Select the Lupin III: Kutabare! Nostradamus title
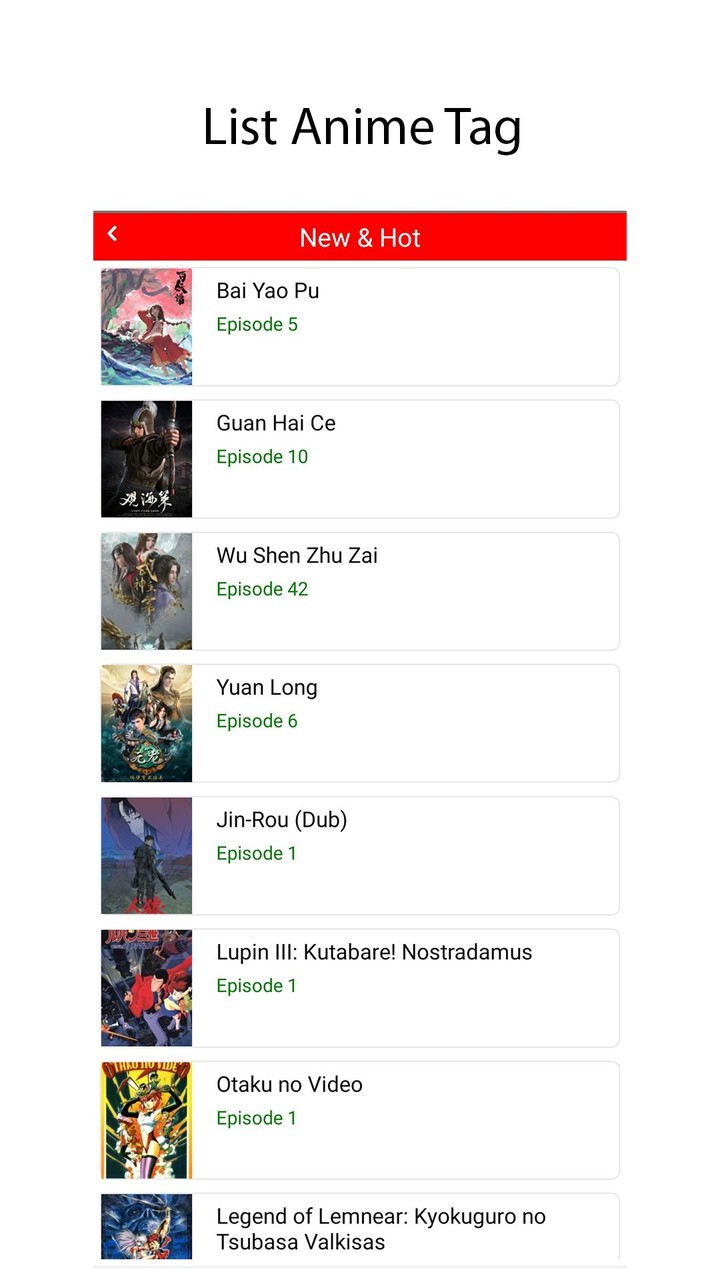The width and height of the screenshot is (720, 1280). pyautogui.click(x=375, y=952)
